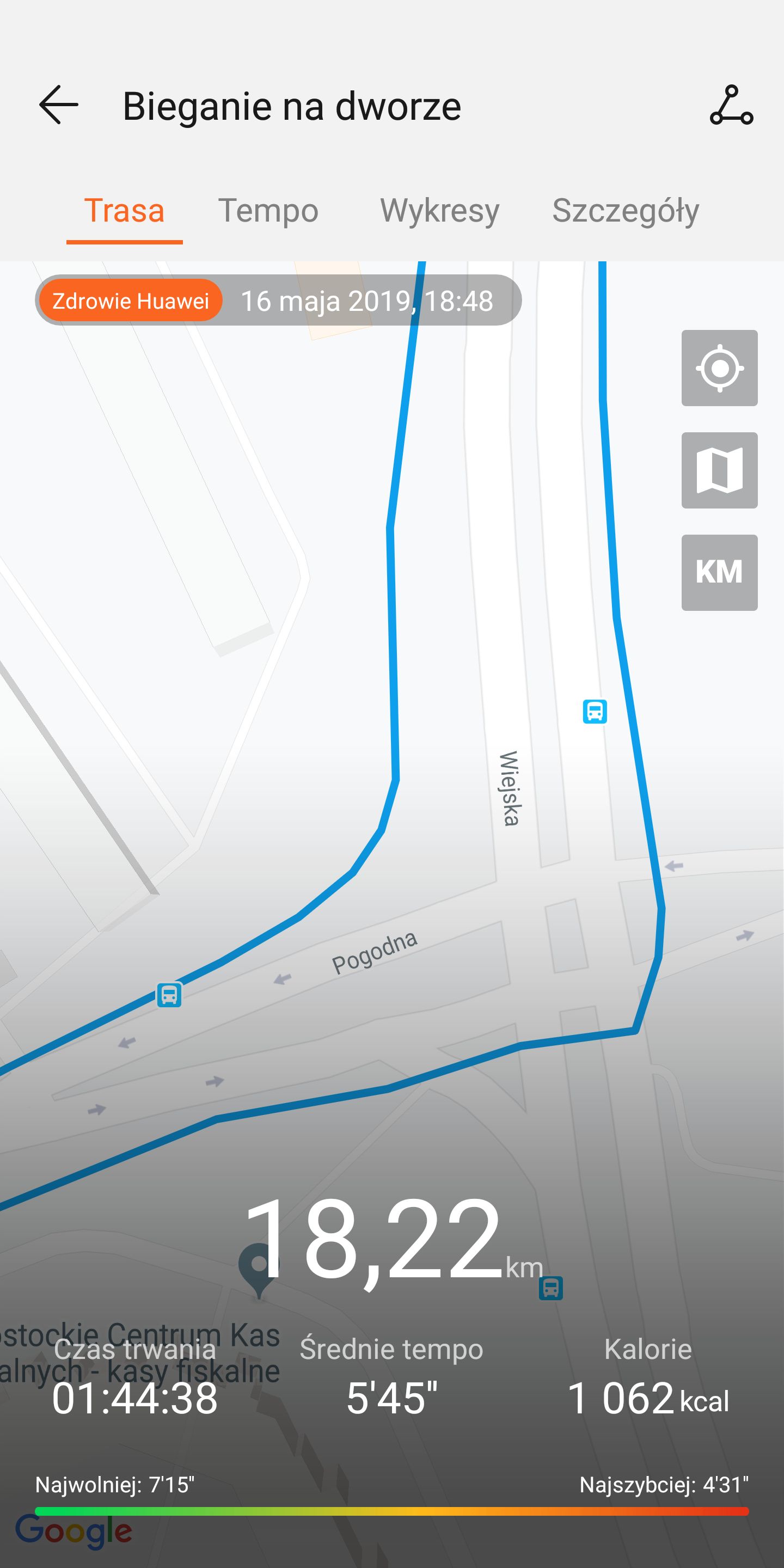Toggle kilometer markers with KM button
Image resolution: width=784 pixels, height=1568 pixels.
point(719,572)
